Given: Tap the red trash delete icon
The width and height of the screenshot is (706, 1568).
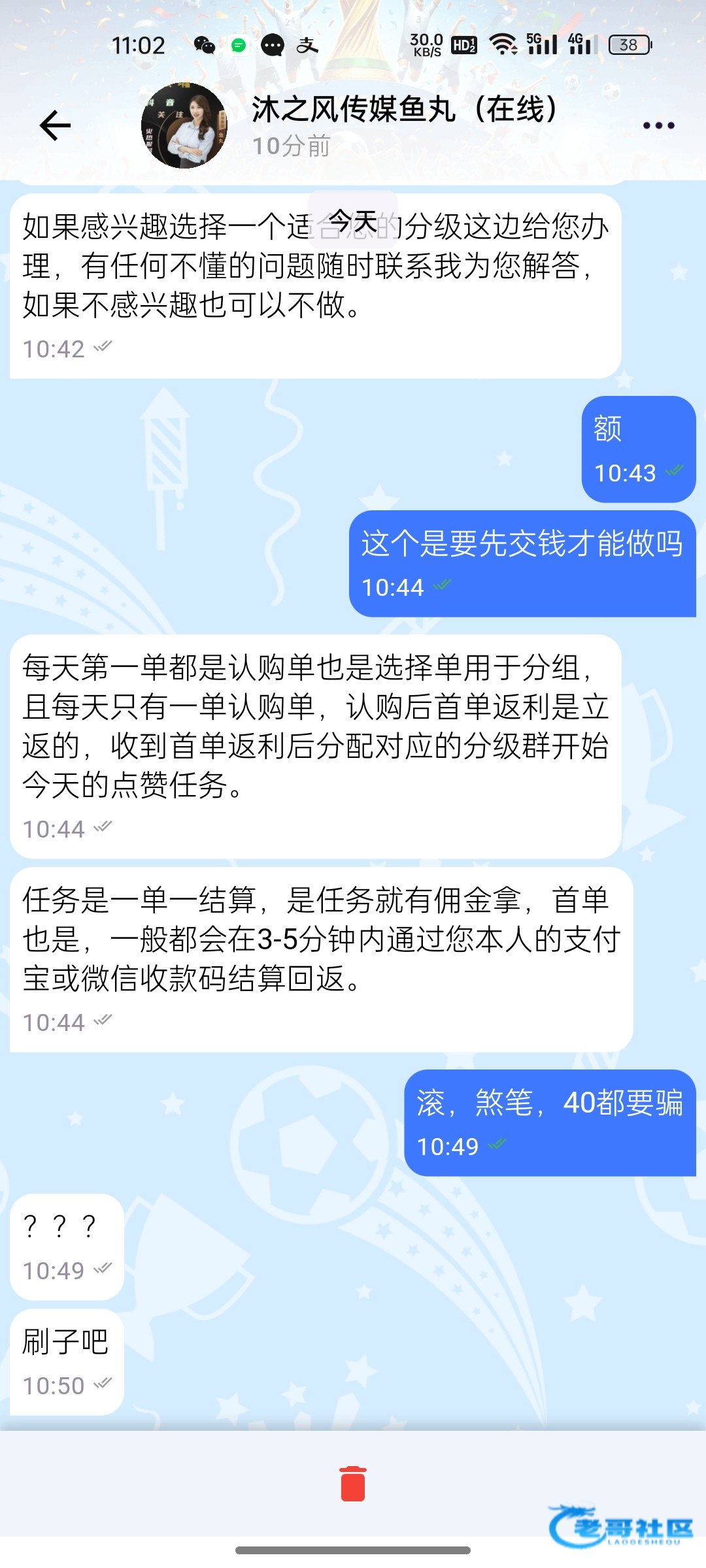Looking at the screenshot, I should point(353,1484).
